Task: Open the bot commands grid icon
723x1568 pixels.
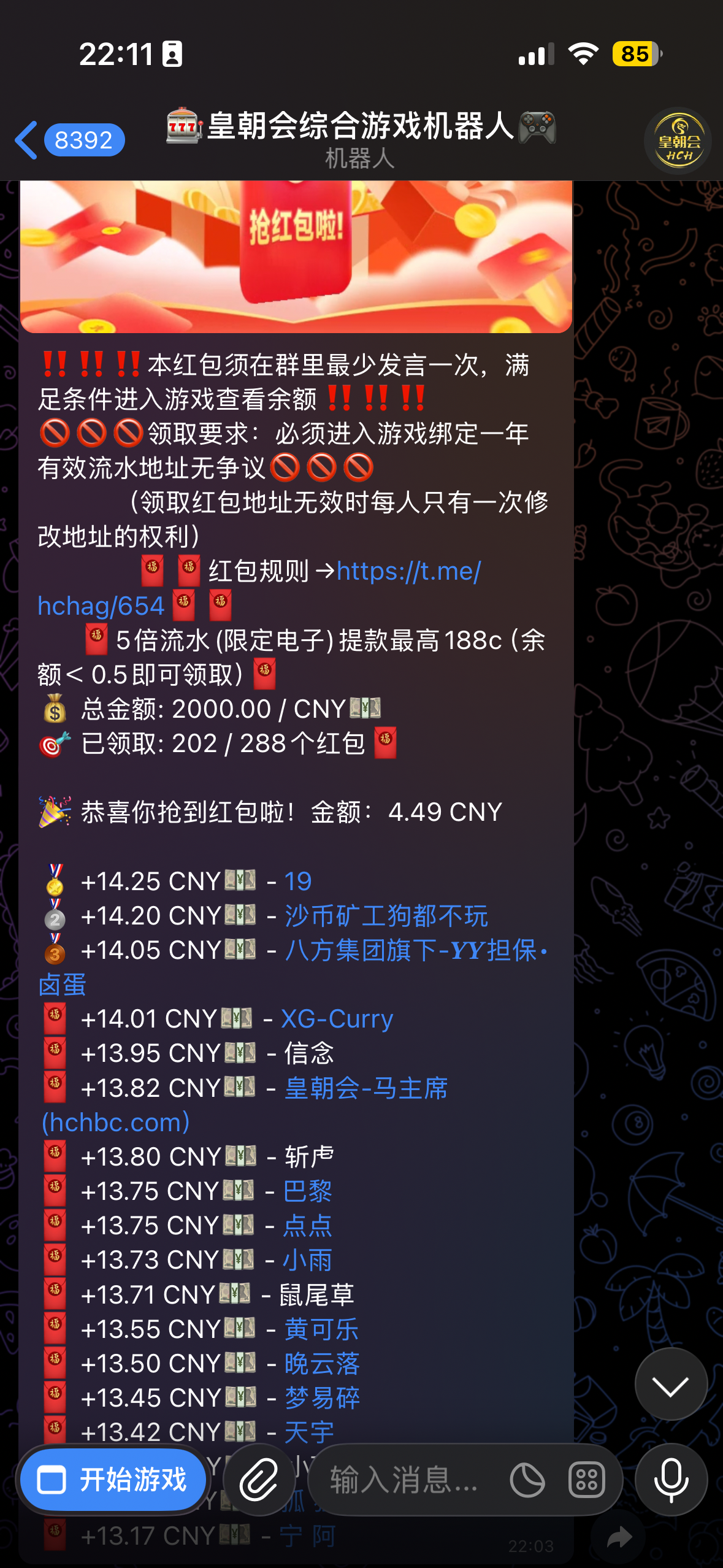Action: [586, 1480]
